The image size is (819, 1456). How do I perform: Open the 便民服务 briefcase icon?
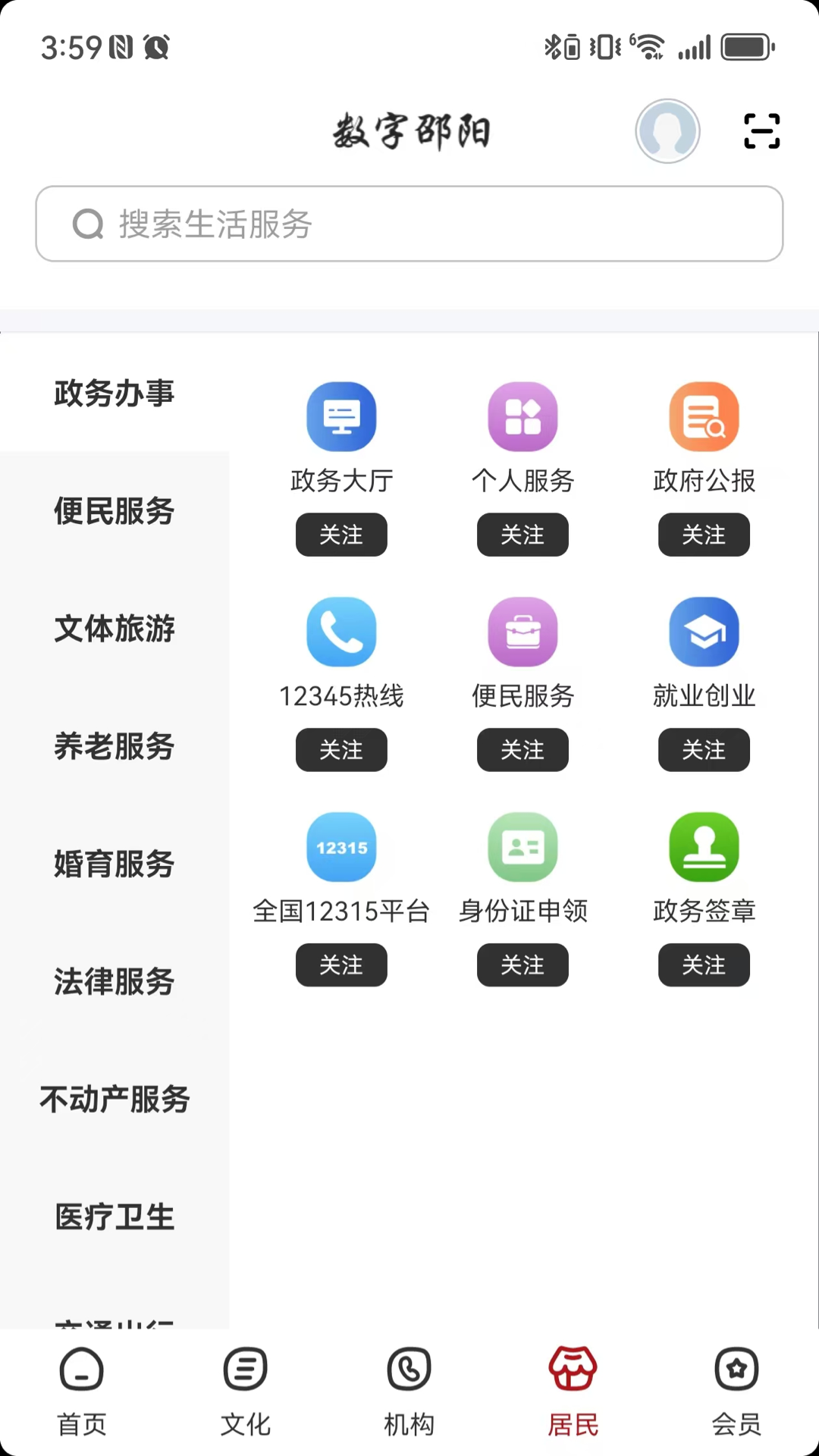pyautogui.click(x=522, y=631)
